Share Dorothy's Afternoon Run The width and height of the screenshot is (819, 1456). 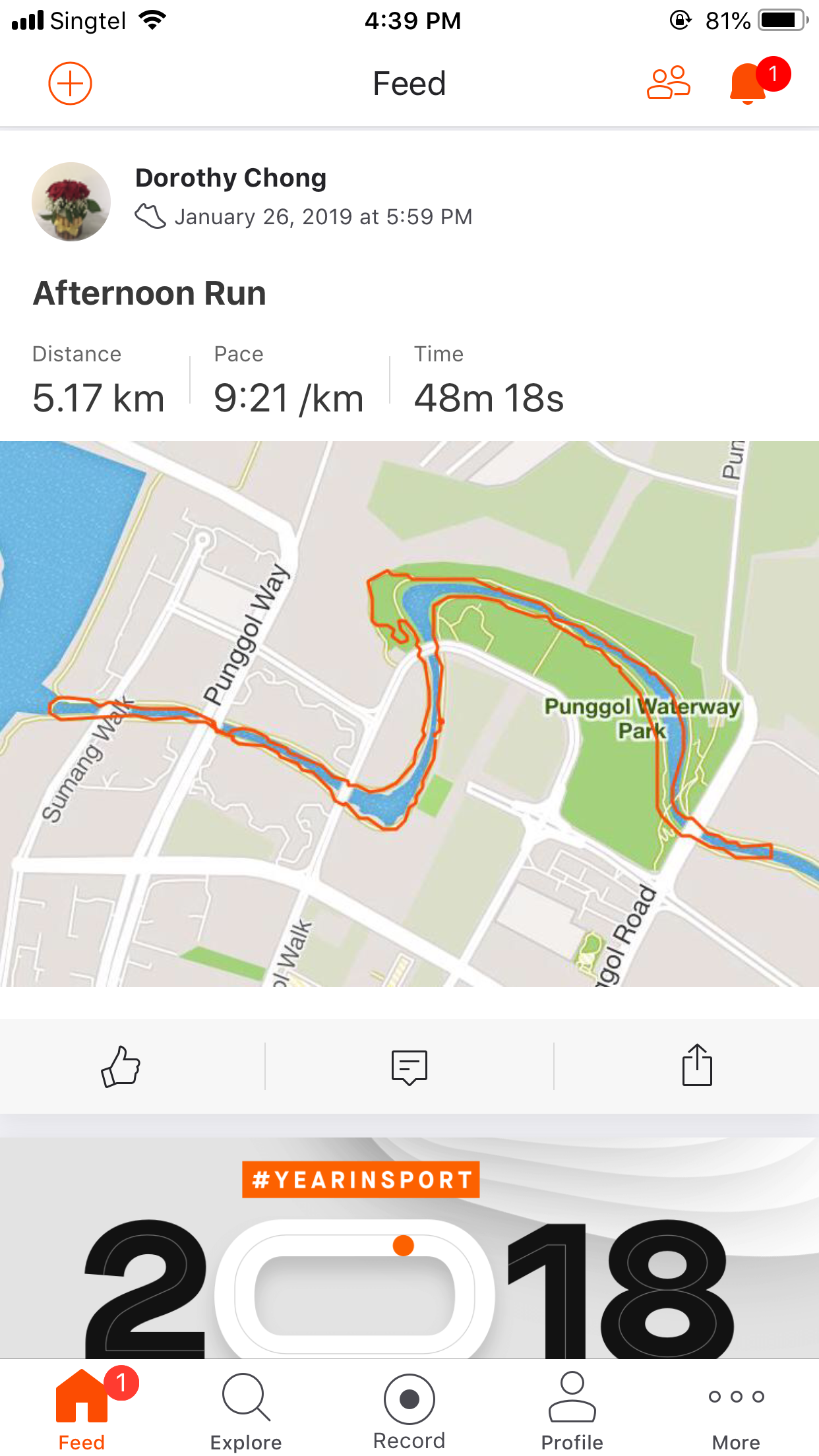[x=697, y=1065]
